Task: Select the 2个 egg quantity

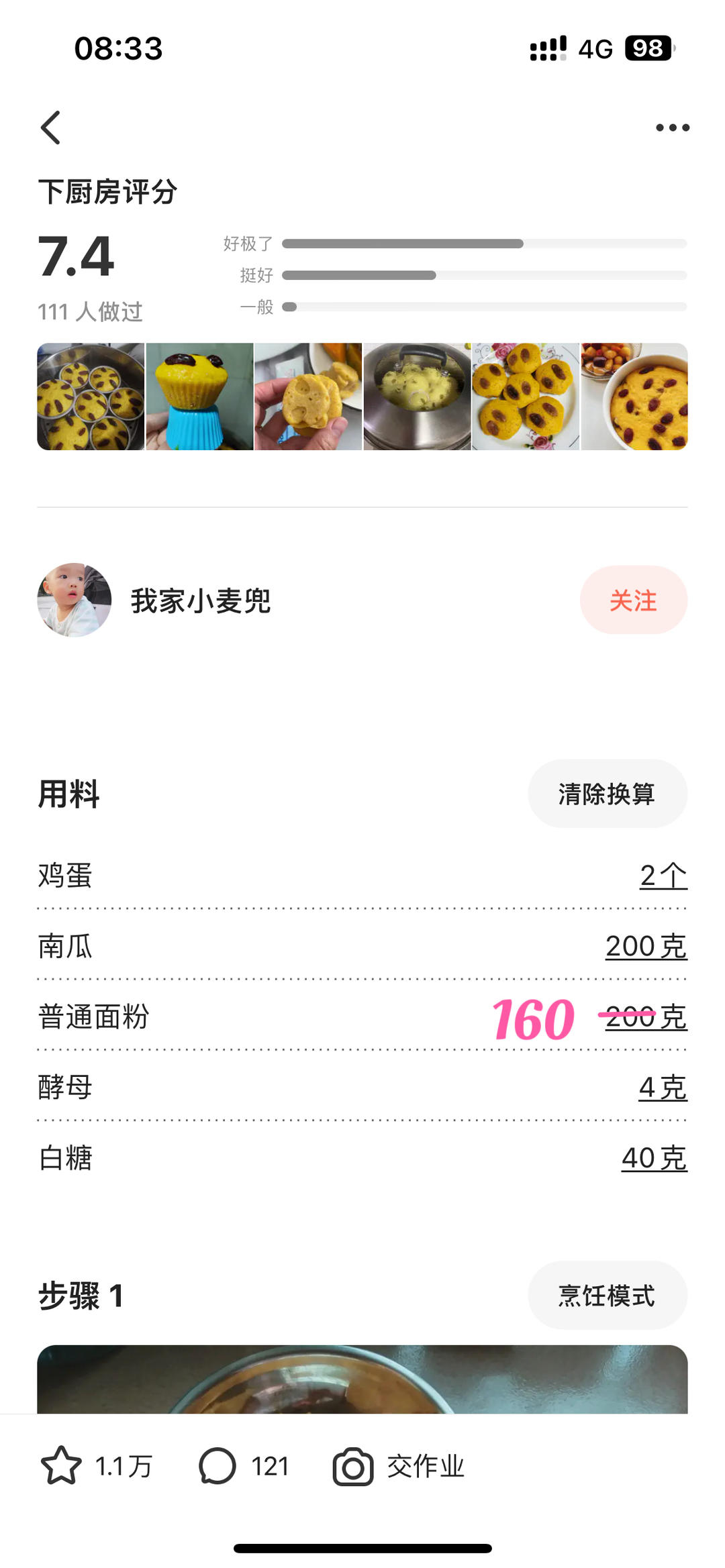Action: coord(663,876)
